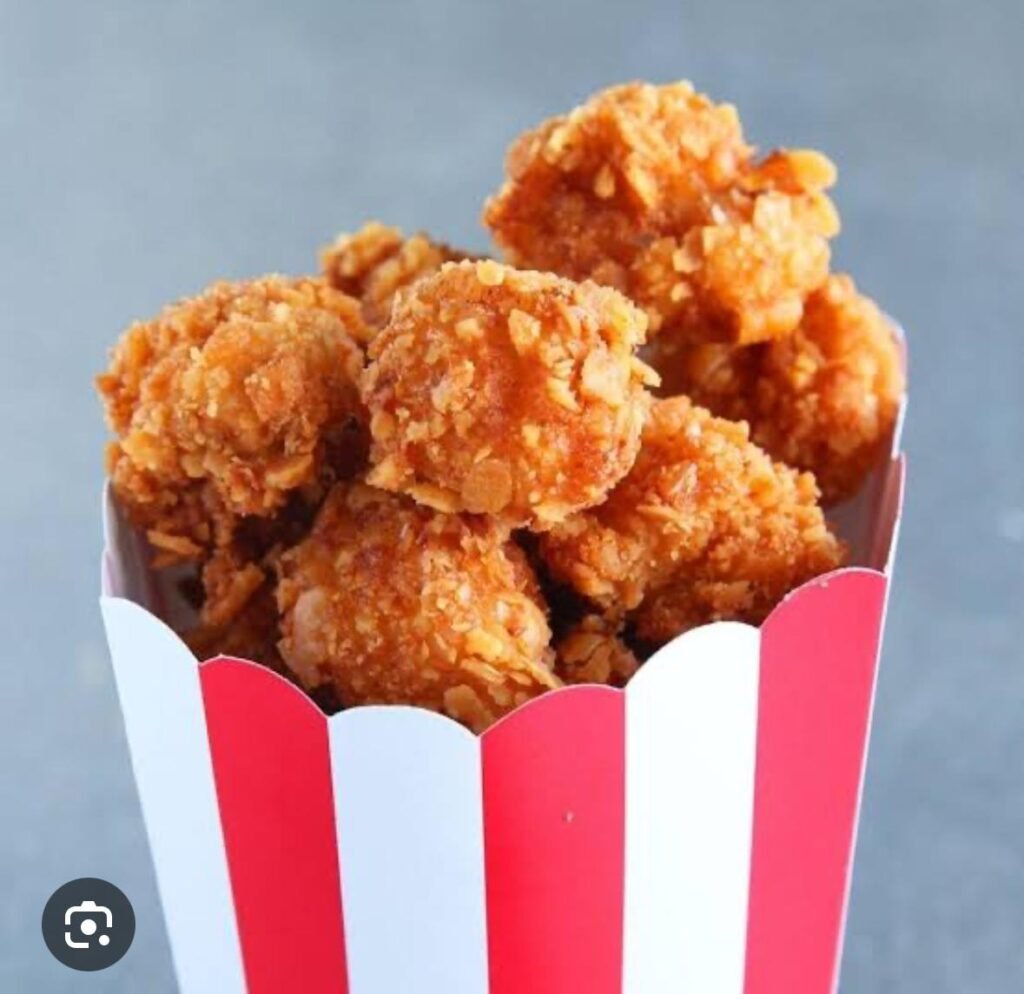This screenshot has width=1024, height=994.
Task: Search this image with Google Lens
Action: [x=88, y=924]
